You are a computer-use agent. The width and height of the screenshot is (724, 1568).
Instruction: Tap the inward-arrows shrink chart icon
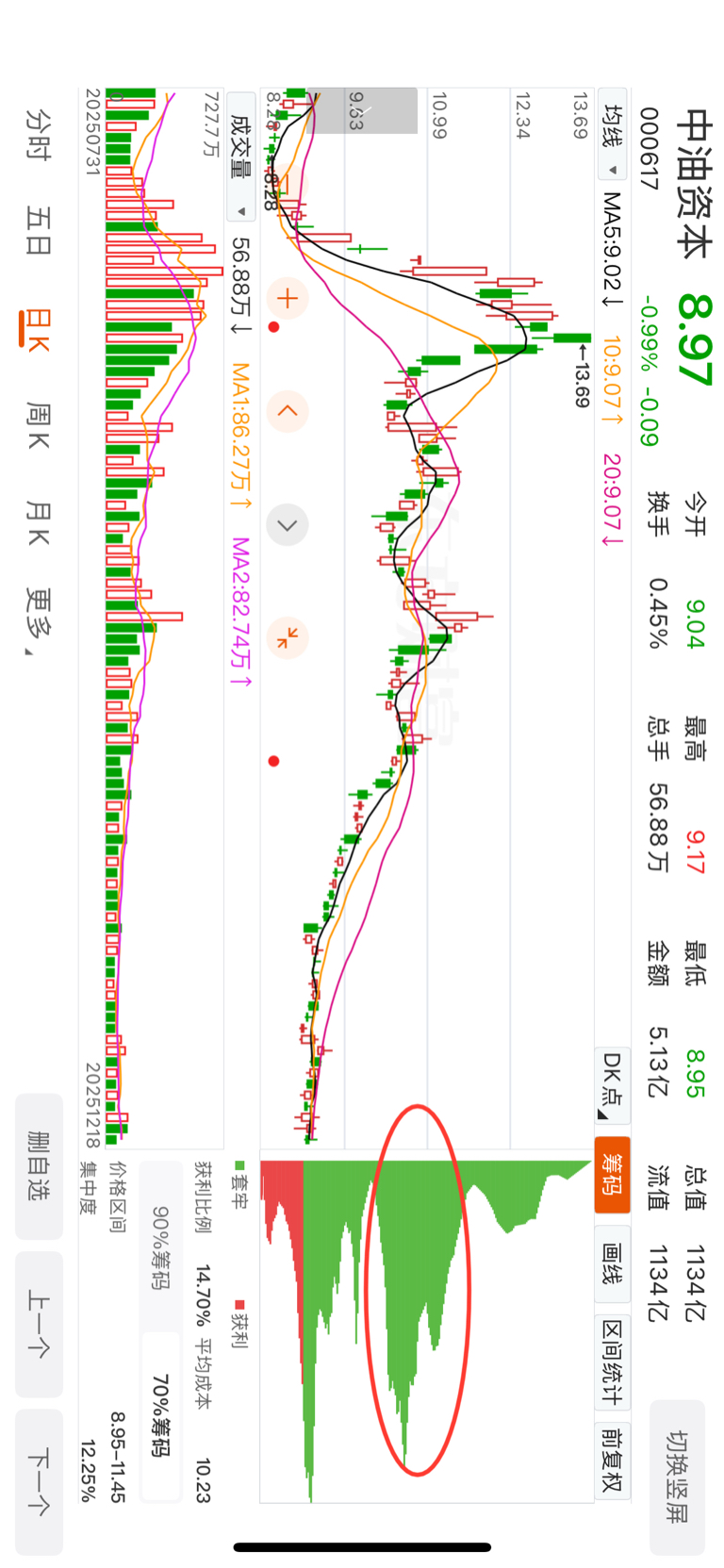[x=288, y=637]
